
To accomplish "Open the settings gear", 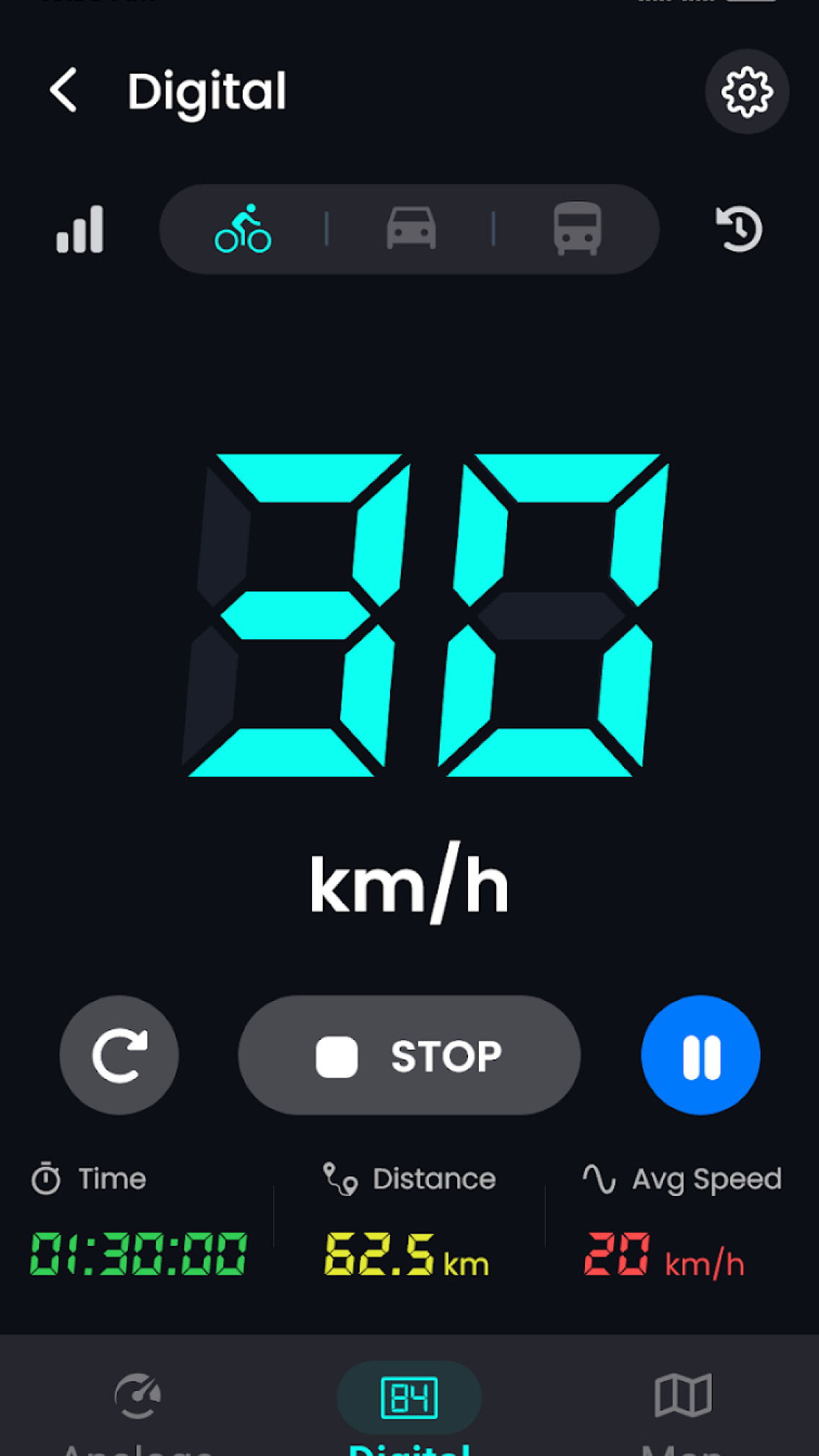I will point(747,92).
